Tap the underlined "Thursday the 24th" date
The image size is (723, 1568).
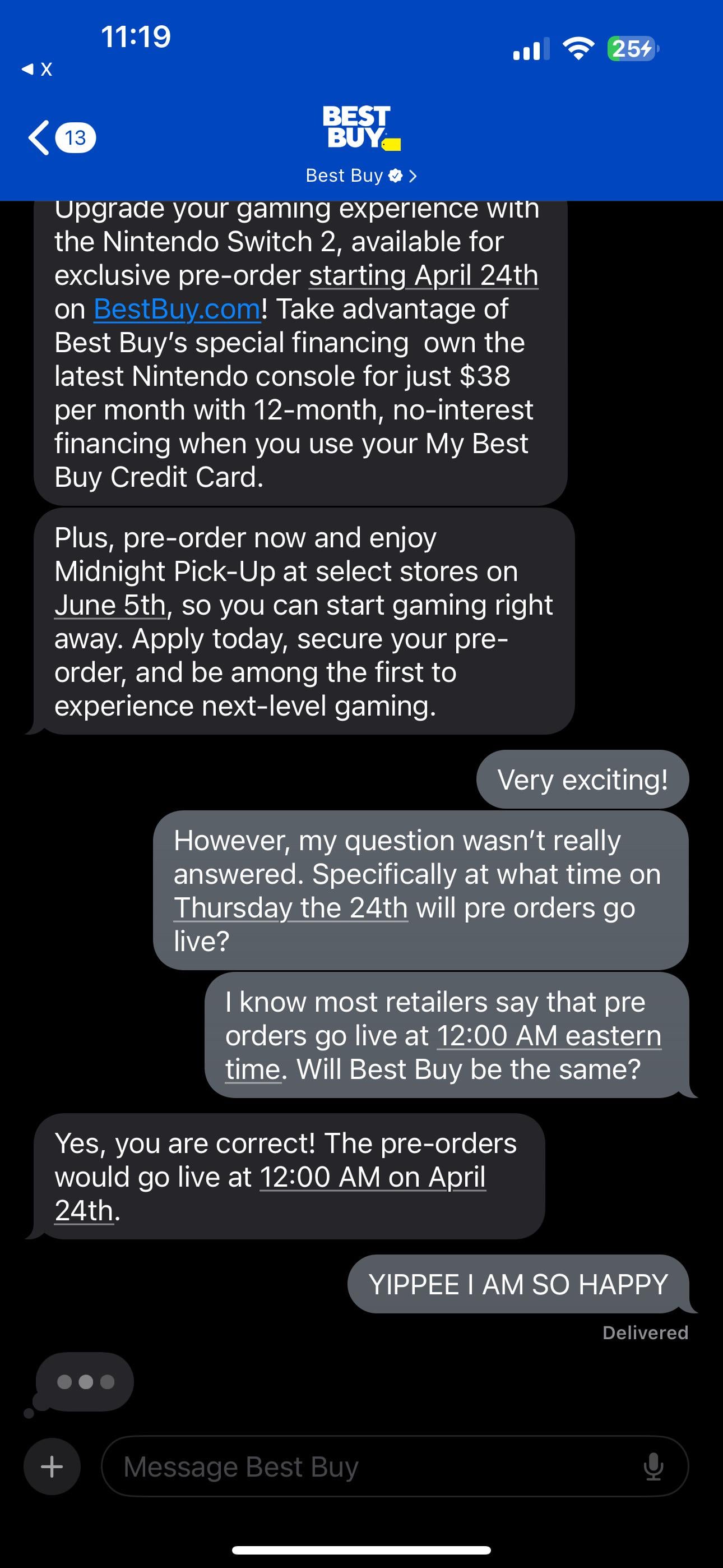290,908
